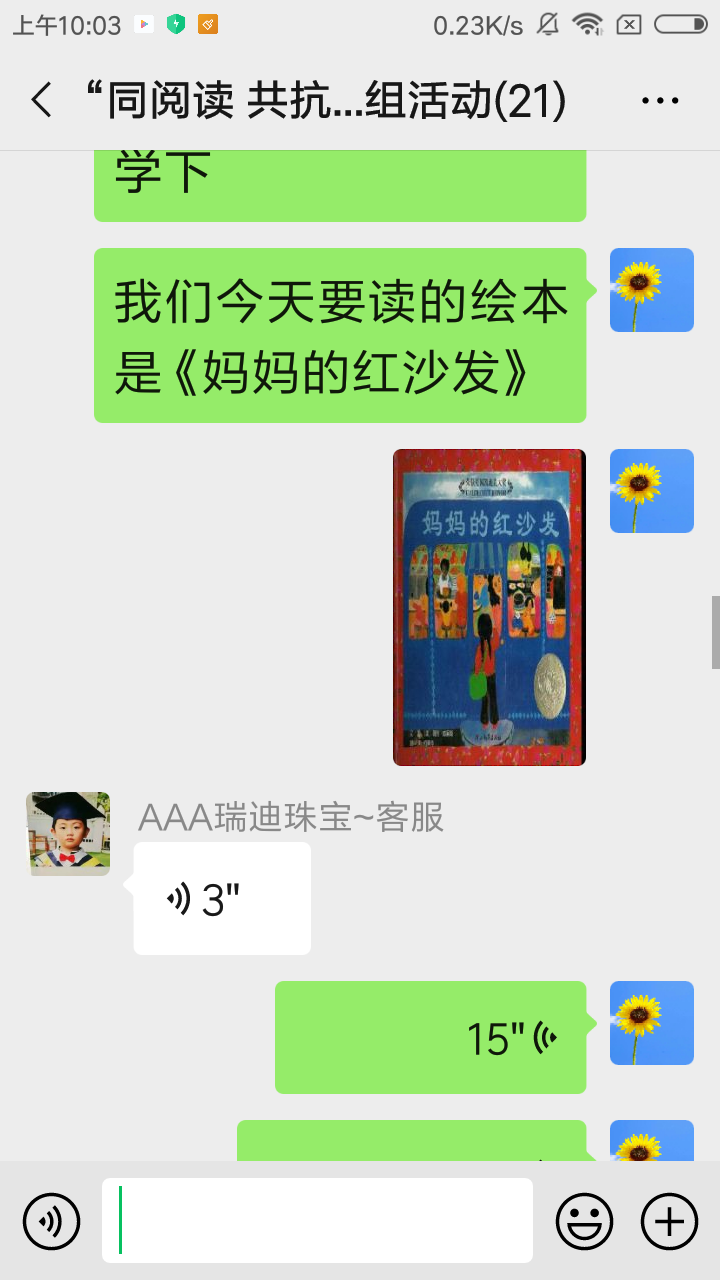Open AAA瑞迪珠宝~客服's profile avatar
The width and height of the screenshot is (720, 1280).
pyautogui.click(x=68, y=834)
